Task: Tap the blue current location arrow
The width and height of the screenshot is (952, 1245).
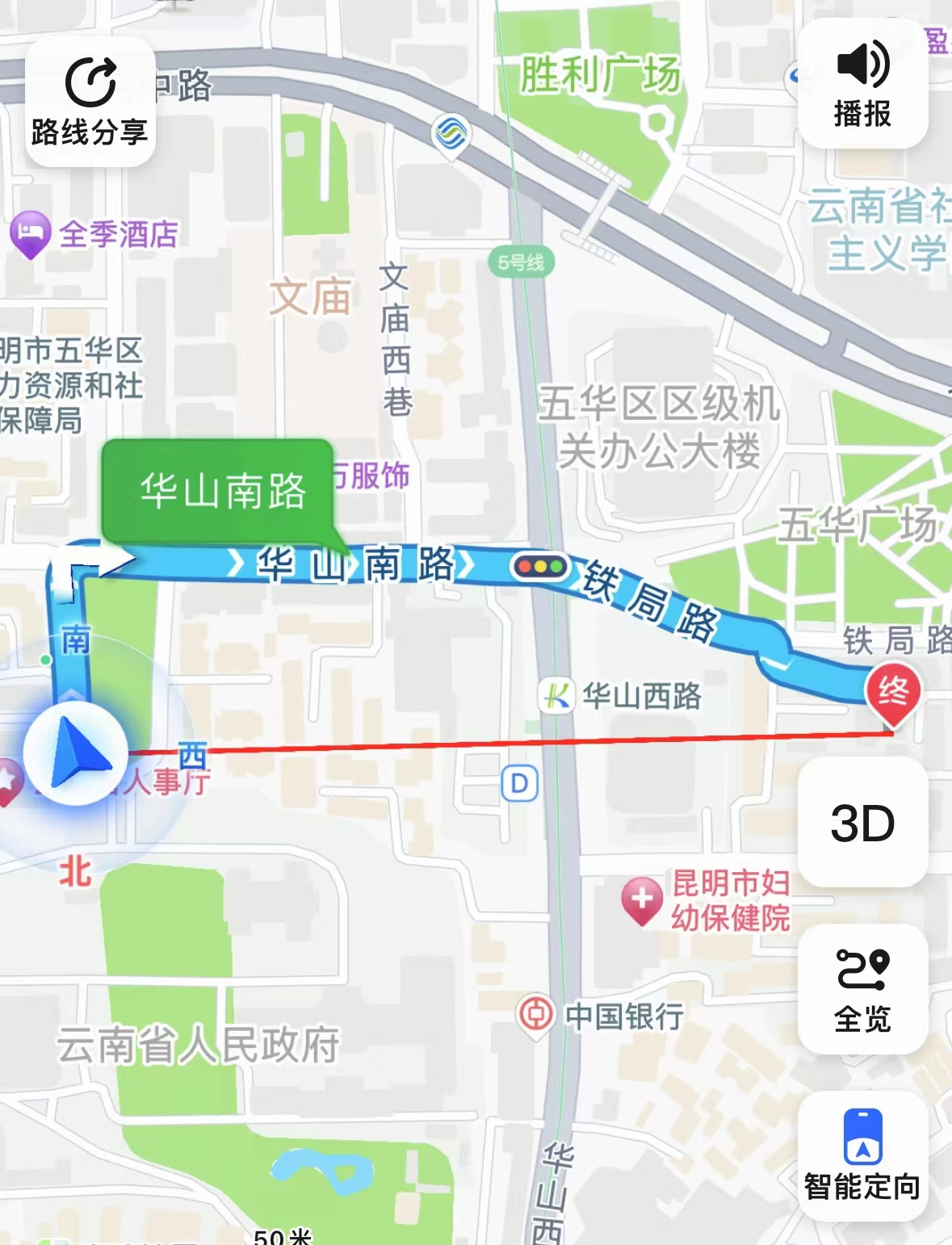Action: click(75, 754)
